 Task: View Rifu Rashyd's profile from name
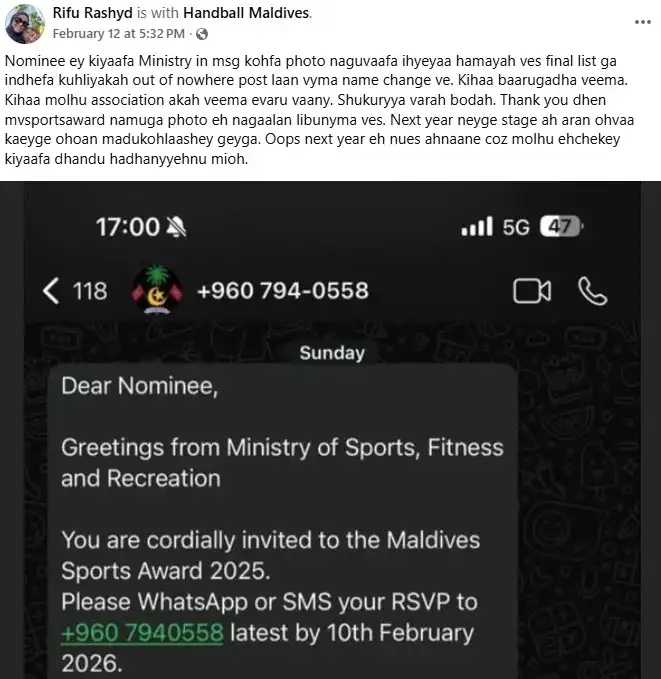(92, 14)
